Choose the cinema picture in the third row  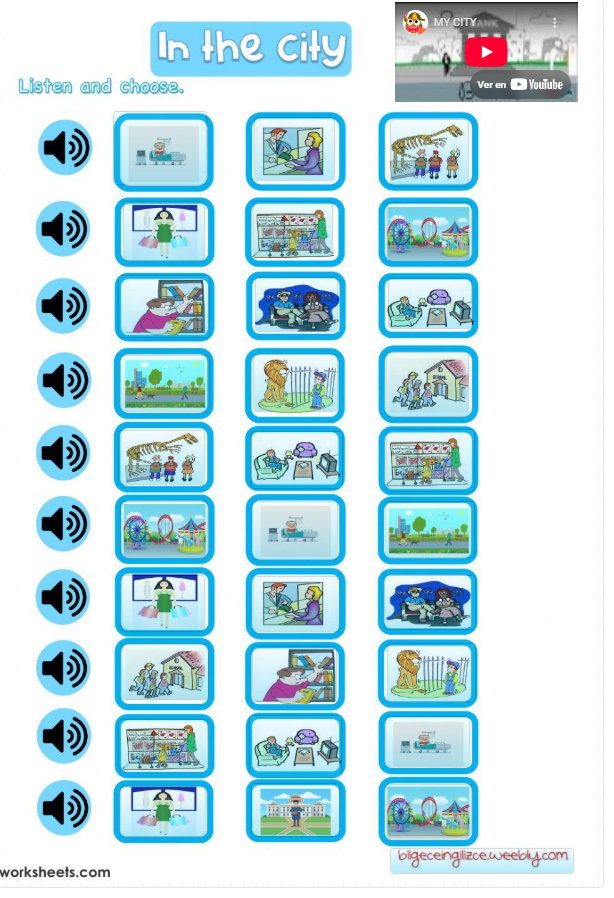[x=295, y=306]
